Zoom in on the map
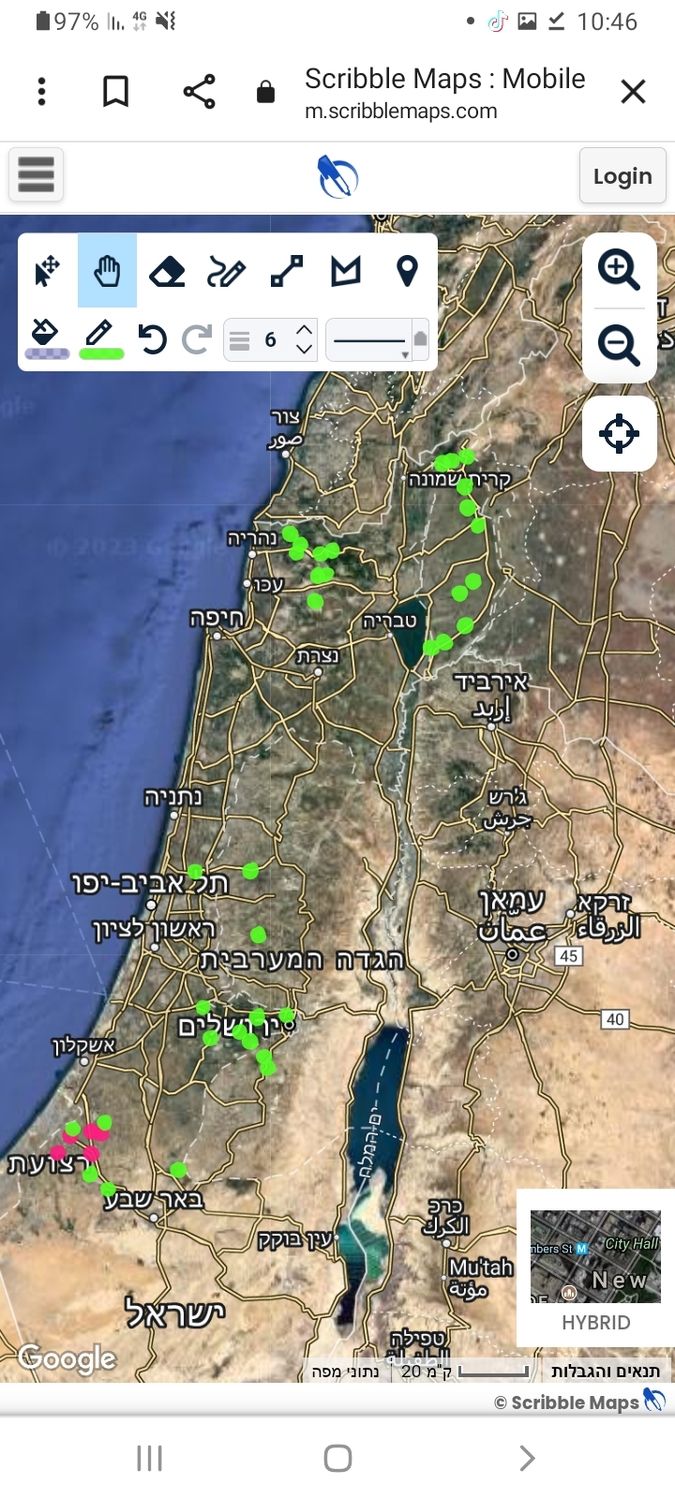This screenshot has width=675, height=1500. [619, 270]
